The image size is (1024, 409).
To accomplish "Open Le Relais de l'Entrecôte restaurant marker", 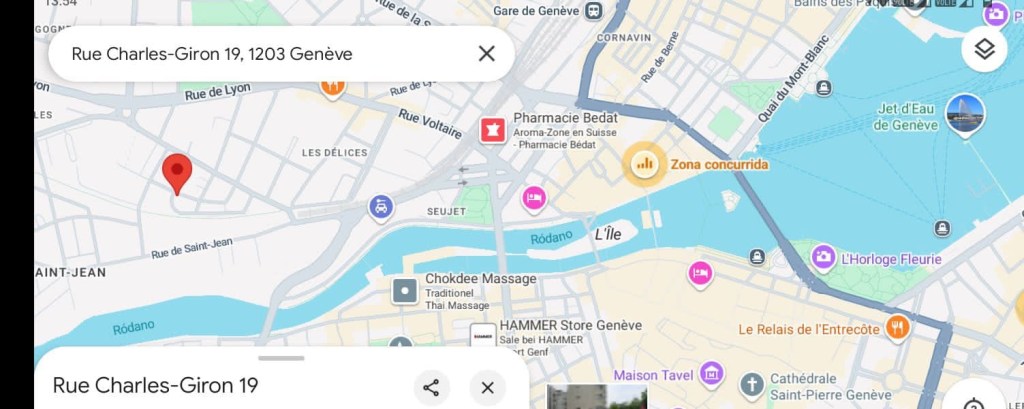I will click(897, 328).
